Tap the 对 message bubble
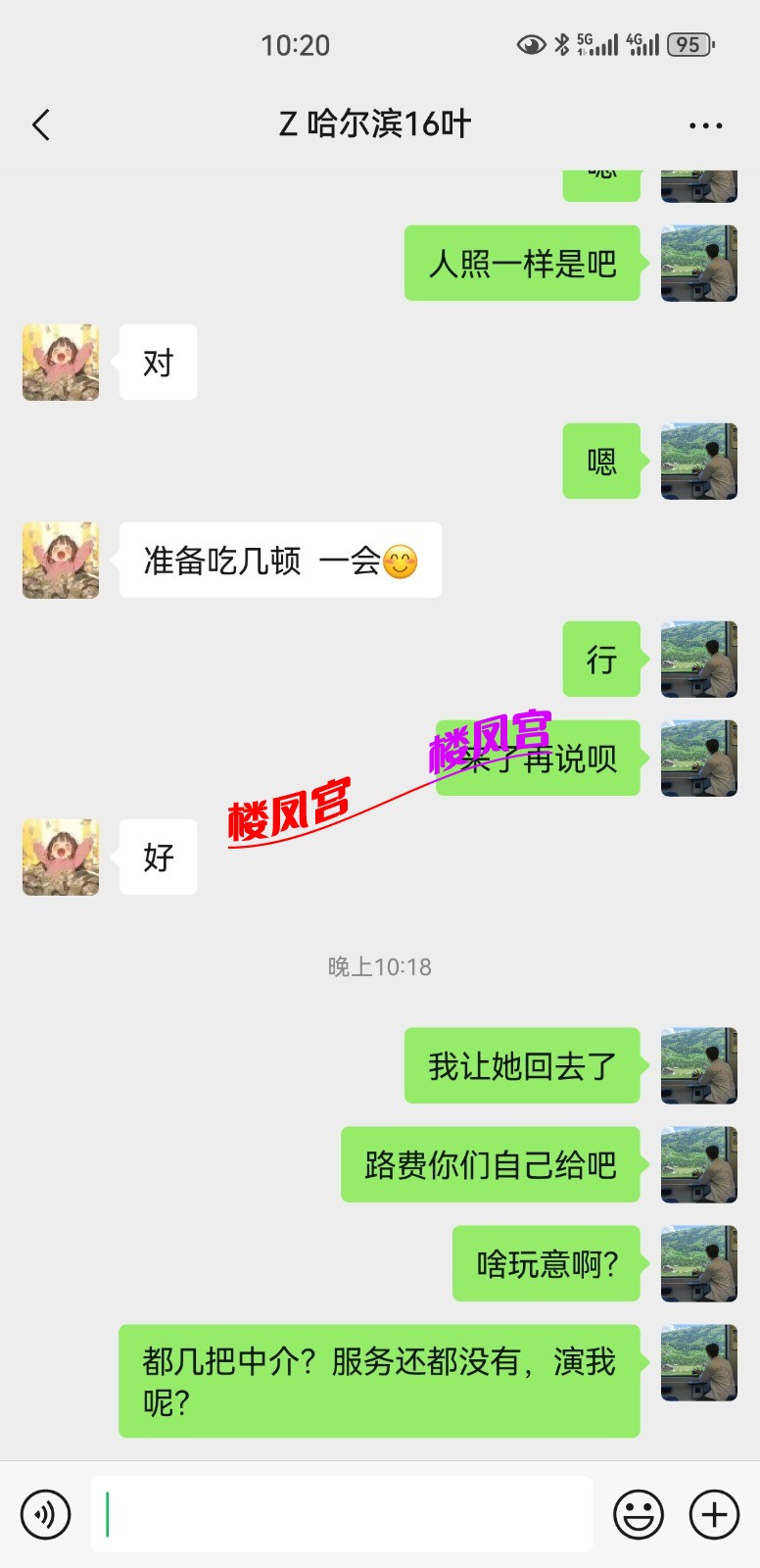Viewport: 760px width, 1568px height. (x=158, y=362)
